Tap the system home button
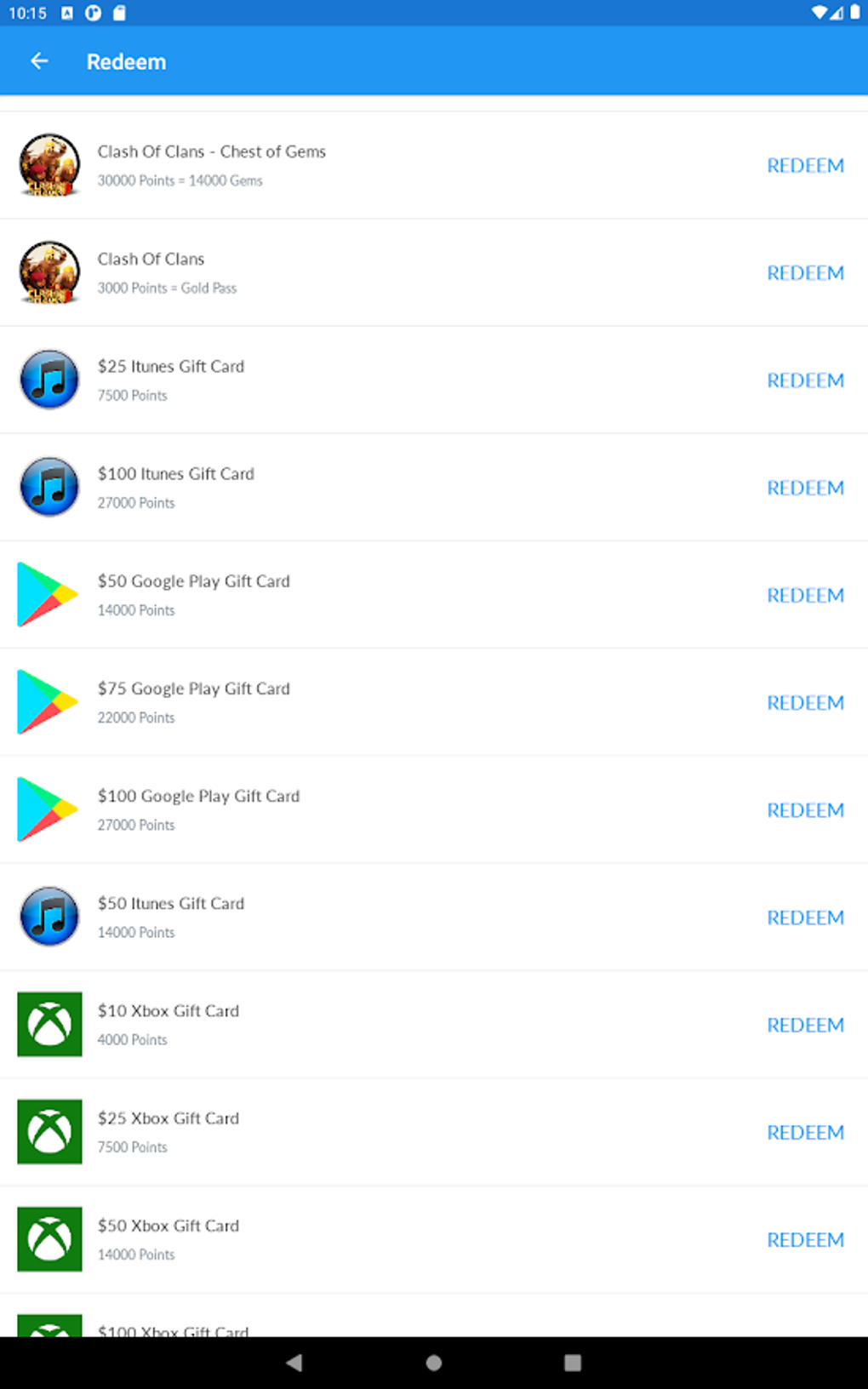This screenshot has width=868, height=1389. pyautogui.click(x=434, y=1363)
